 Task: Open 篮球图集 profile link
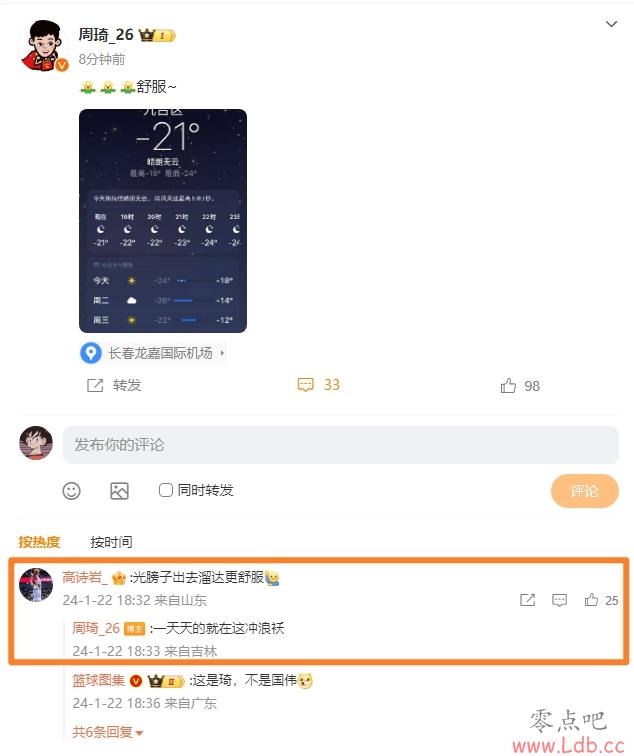pyautogui.click(x=98, y=680)
